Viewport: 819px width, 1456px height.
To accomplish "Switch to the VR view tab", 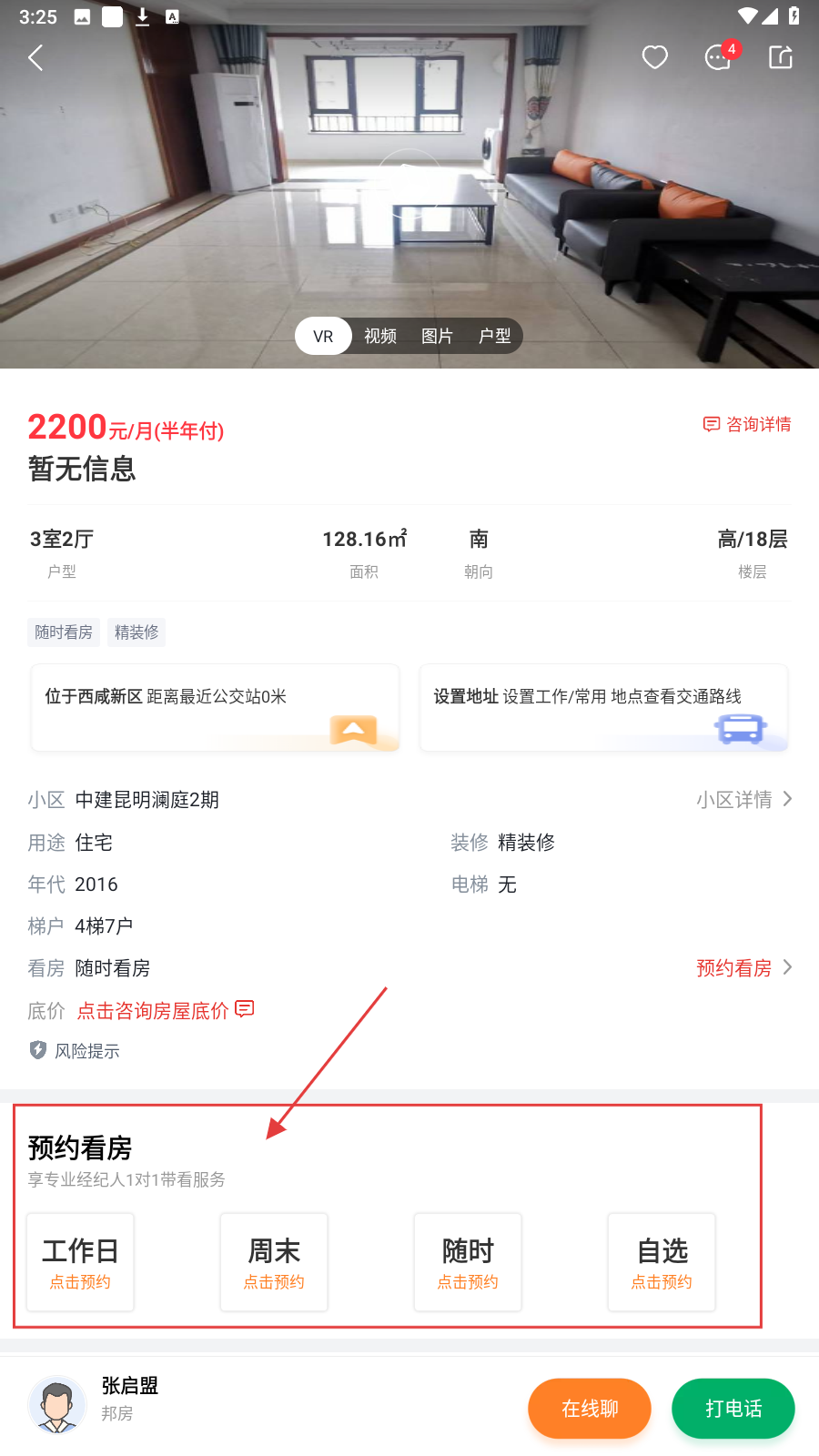I will click(x=323, y=337).
